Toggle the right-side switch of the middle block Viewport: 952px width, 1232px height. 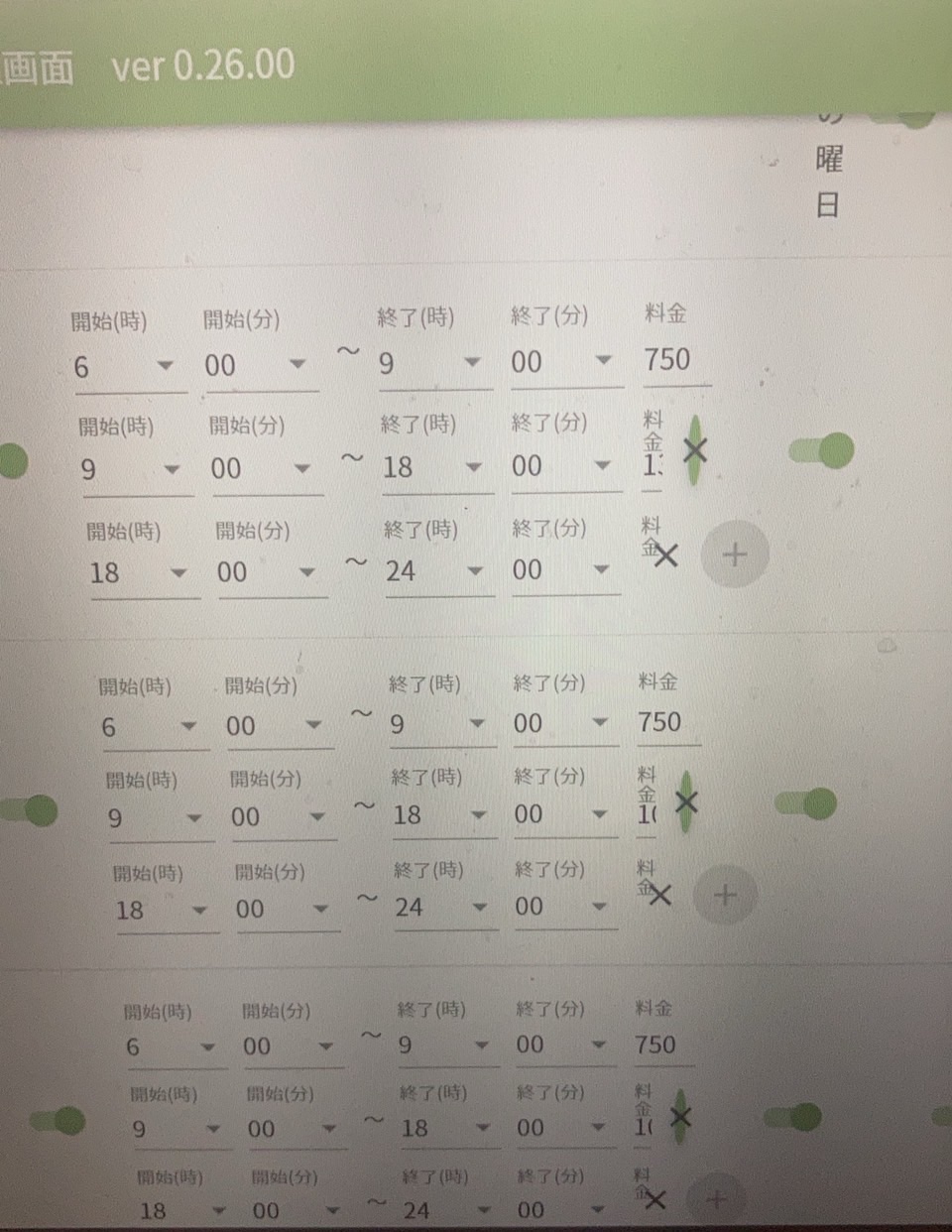click(806, 803)
